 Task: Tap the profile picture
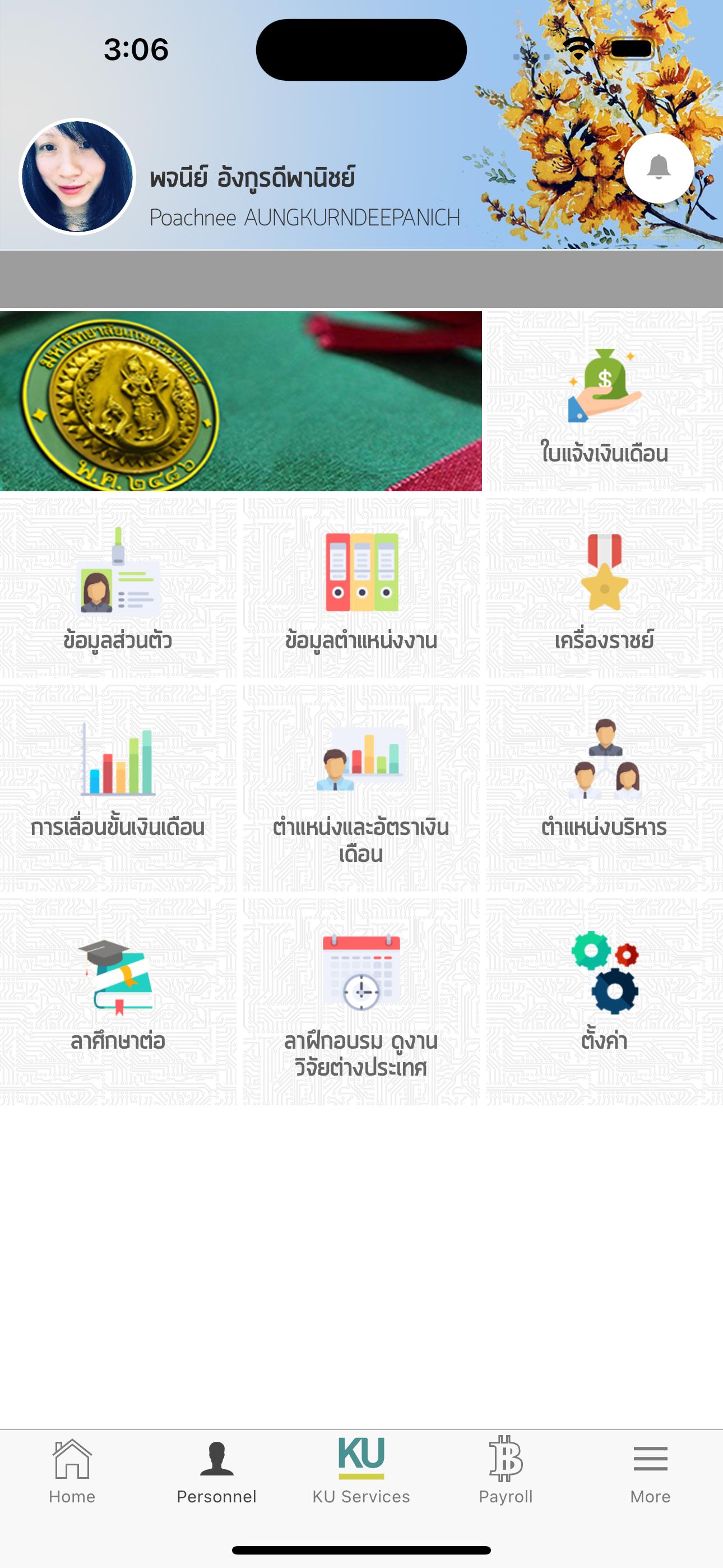[x=77, y=177]
